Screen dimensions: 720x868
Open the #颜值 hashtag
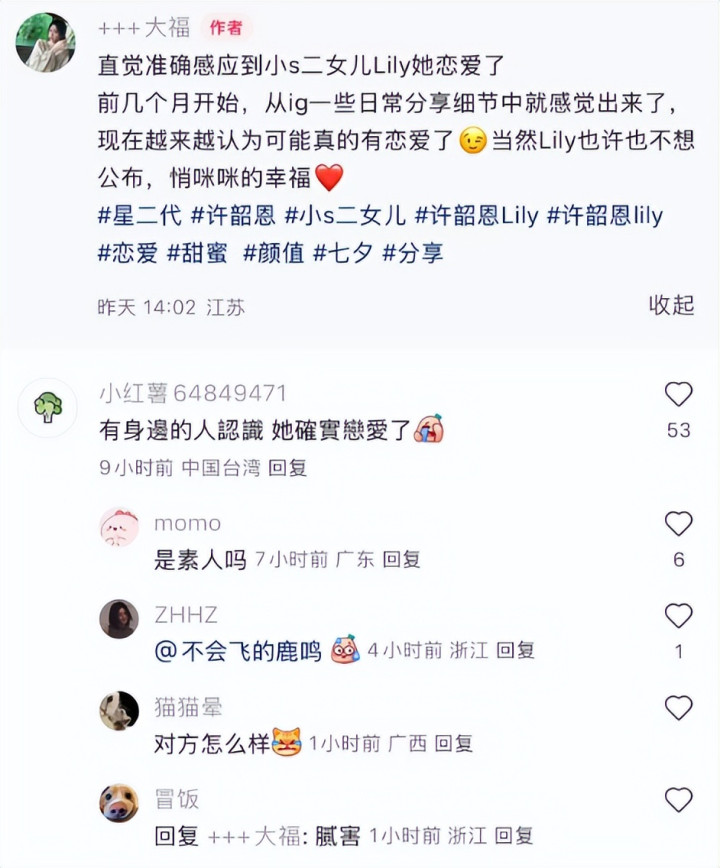click(x=274, y=253)
